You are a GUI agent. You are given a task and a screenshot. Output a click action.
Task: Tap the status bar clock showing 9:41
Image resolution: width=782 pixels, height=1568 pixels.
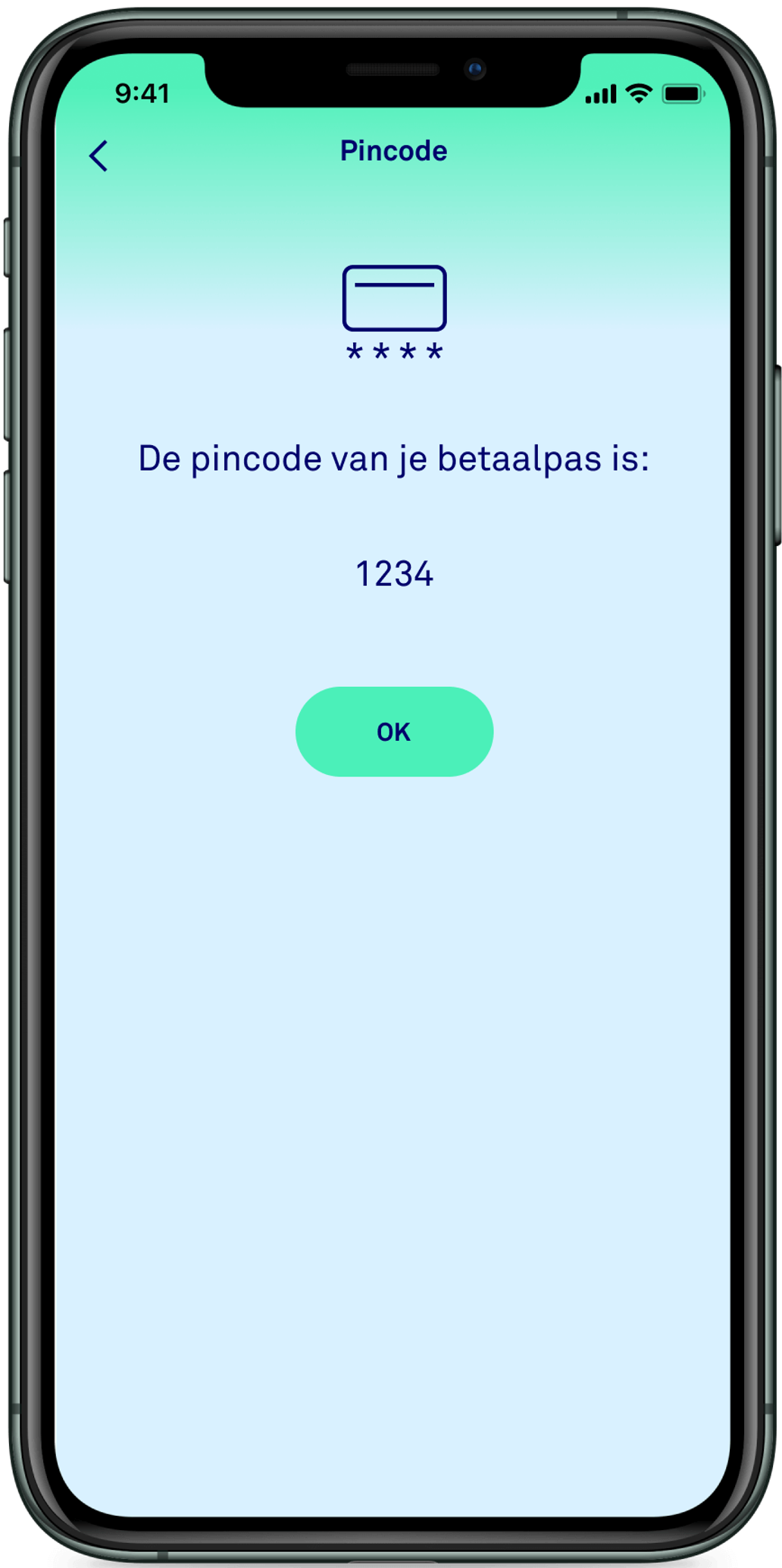[x=141, y=93]
